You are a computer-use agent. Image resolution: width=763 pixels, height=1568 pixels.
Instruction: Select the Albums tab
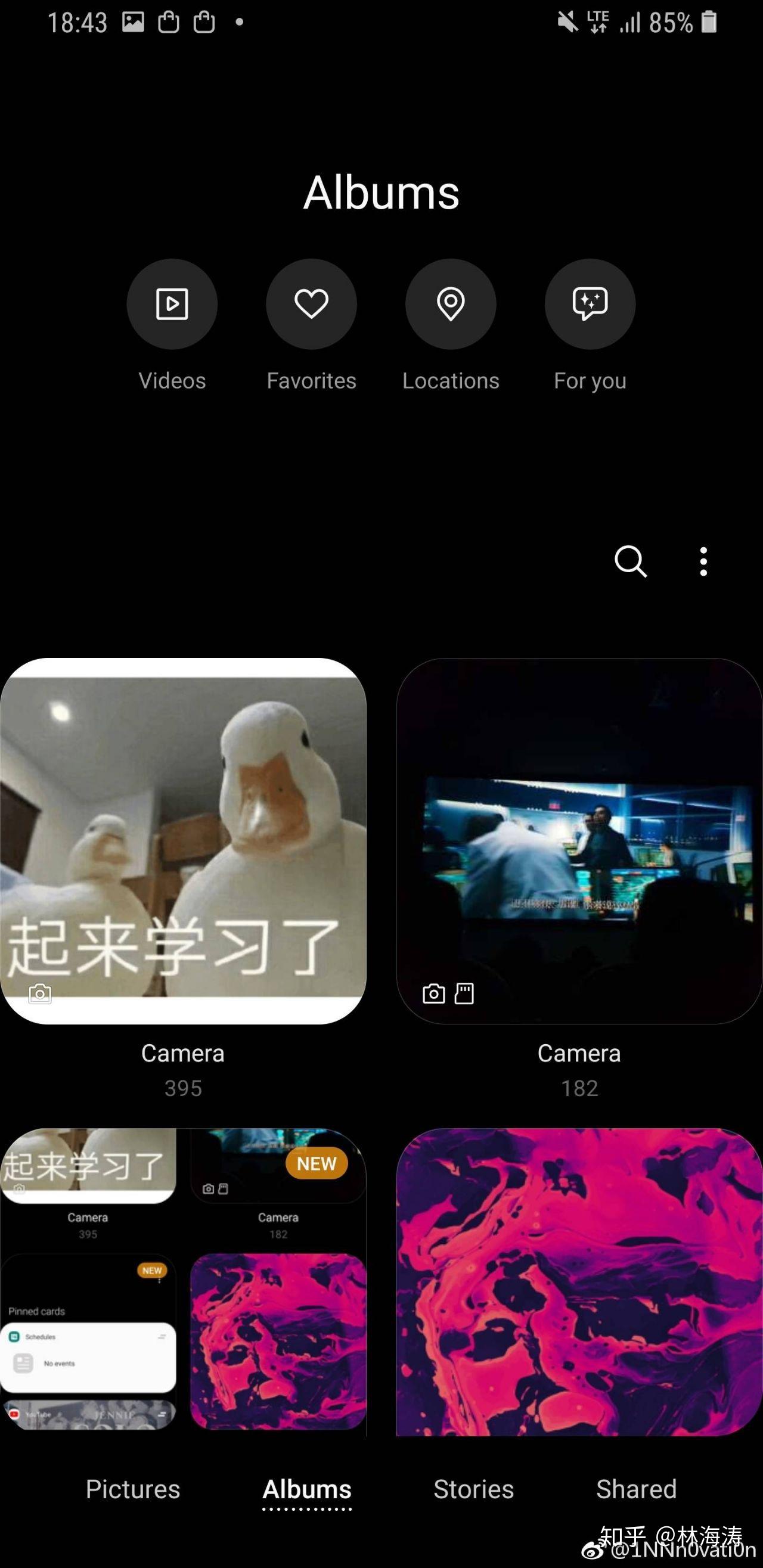[307, 1489]
